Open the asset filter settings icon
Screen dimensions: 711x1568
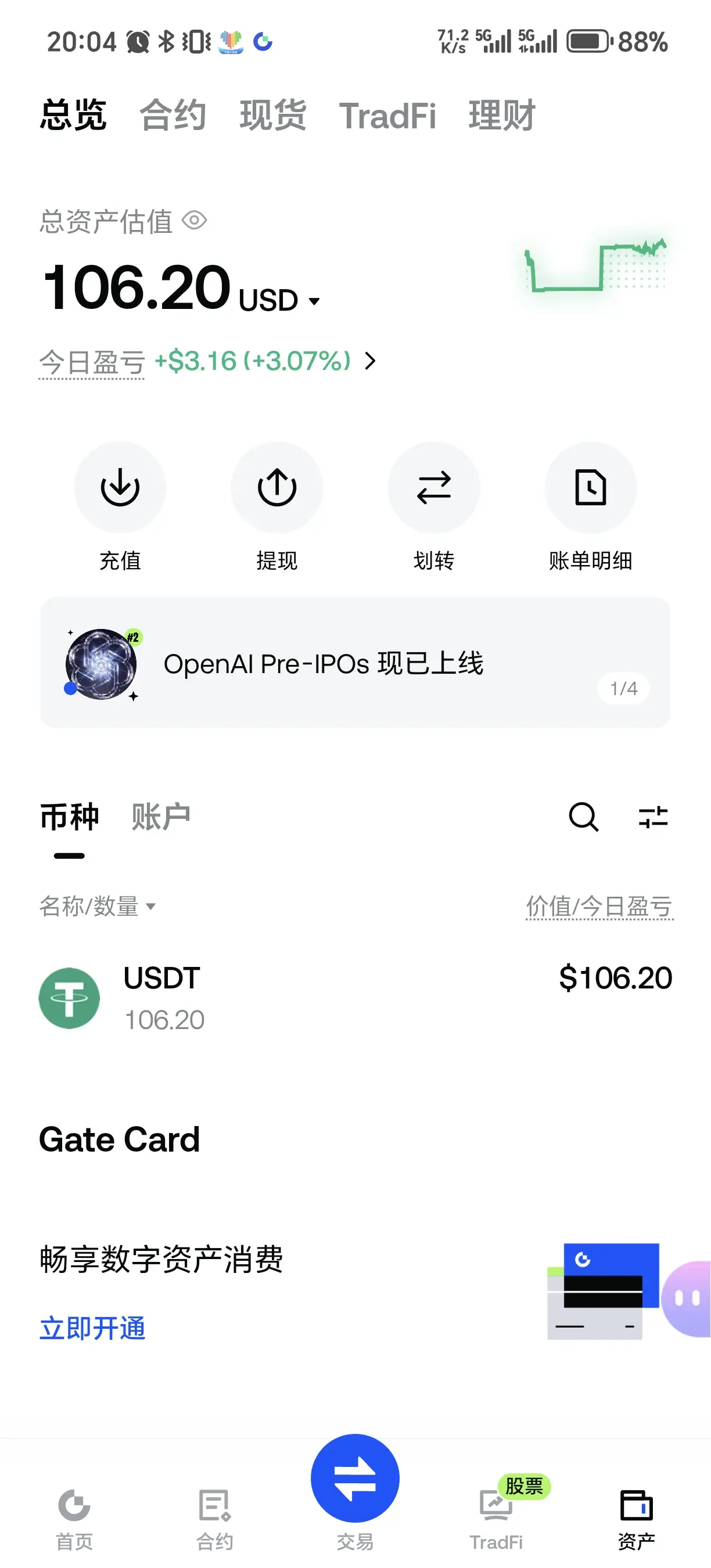click(653, 817)
